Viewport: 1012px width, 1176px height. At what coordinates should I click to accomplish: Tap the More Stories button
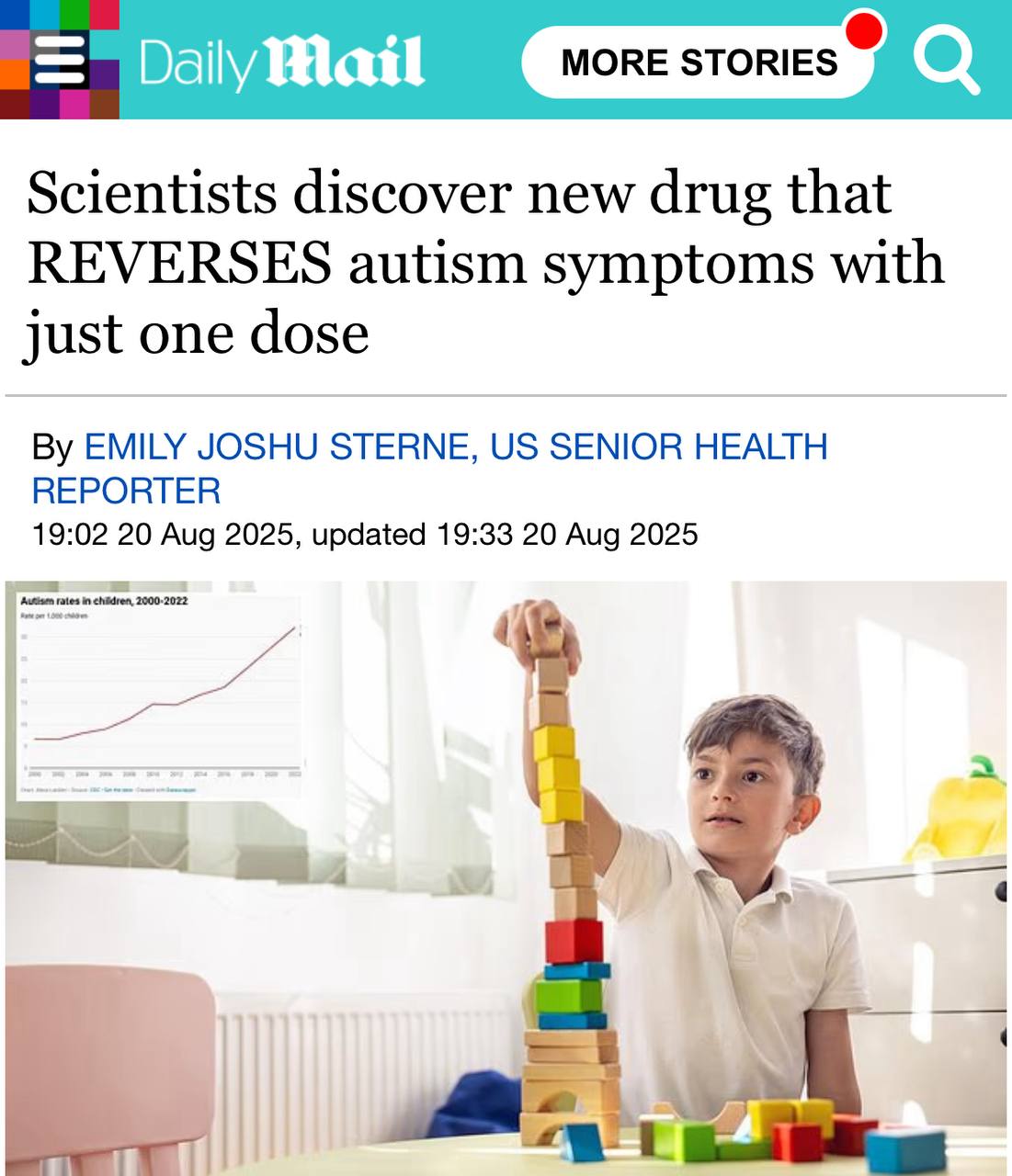(x=699, y=62)
